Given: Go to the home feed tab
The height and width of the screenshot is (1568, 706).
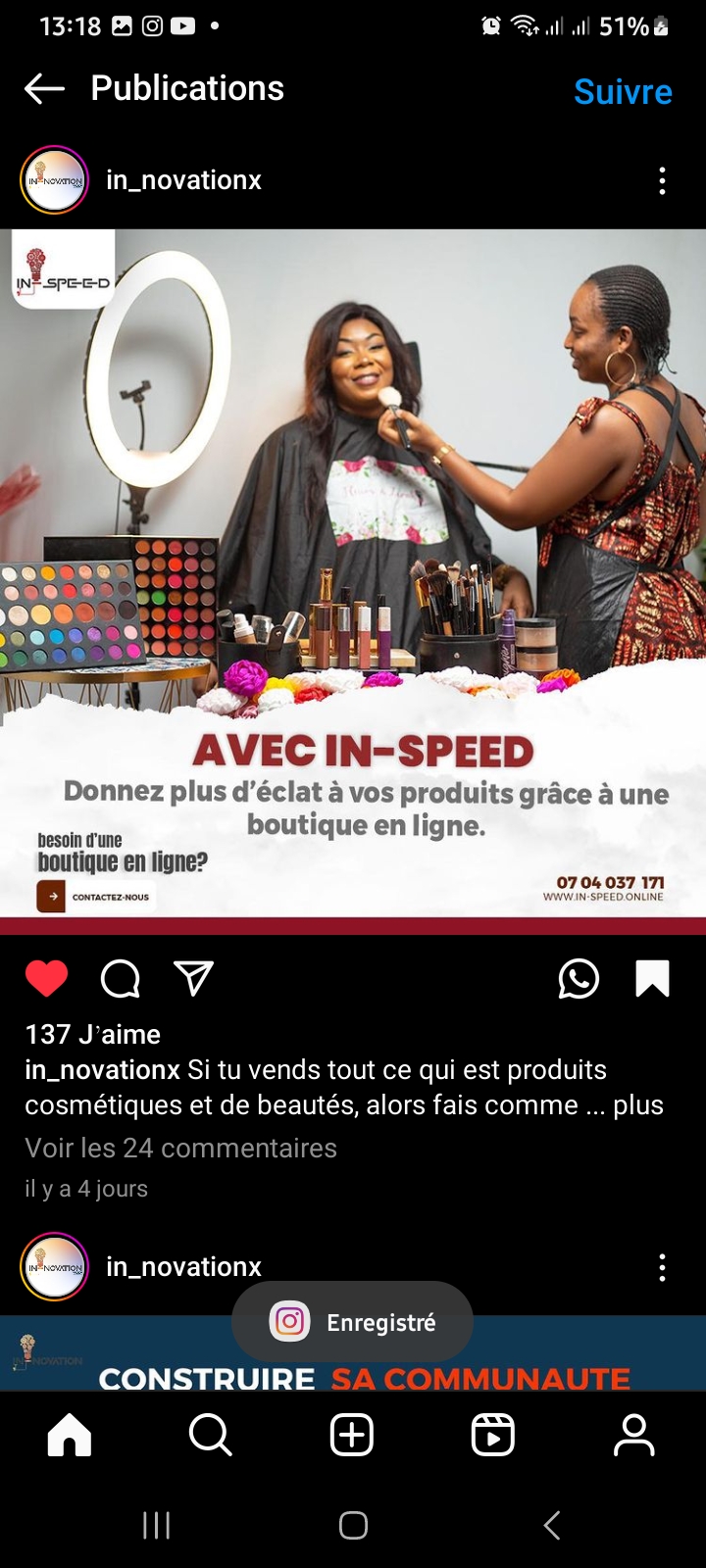Looking at the screenshot, I should (70, 1436).
